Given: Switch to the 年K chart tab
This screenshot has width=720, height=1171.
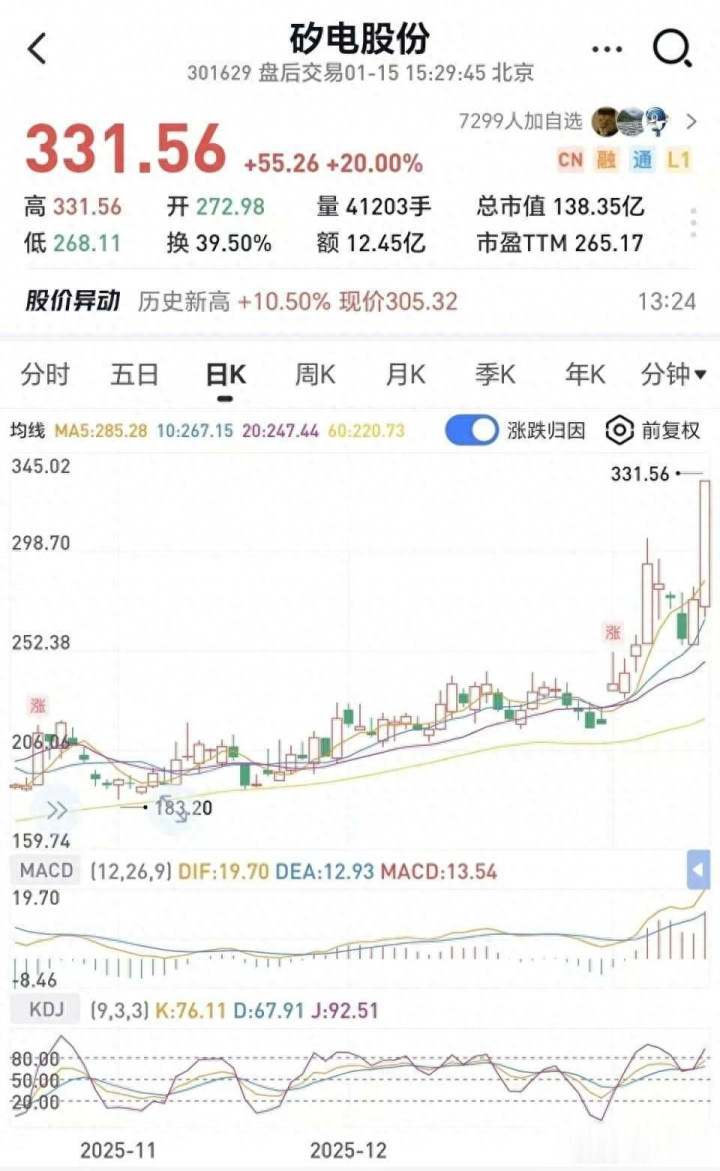Looking at the screenshot, I should [x=585, y=375].
